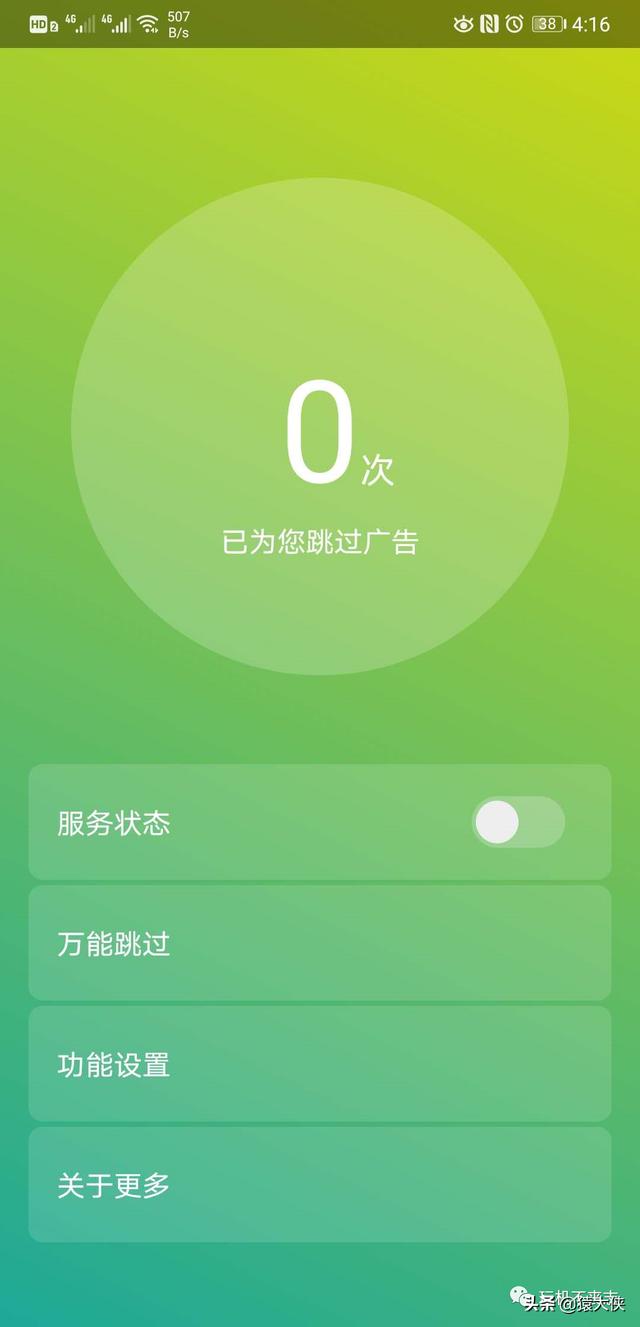Screen dimensions: 640x1327
Task: Open the 万能跳过 row
Action: point(320,943)
